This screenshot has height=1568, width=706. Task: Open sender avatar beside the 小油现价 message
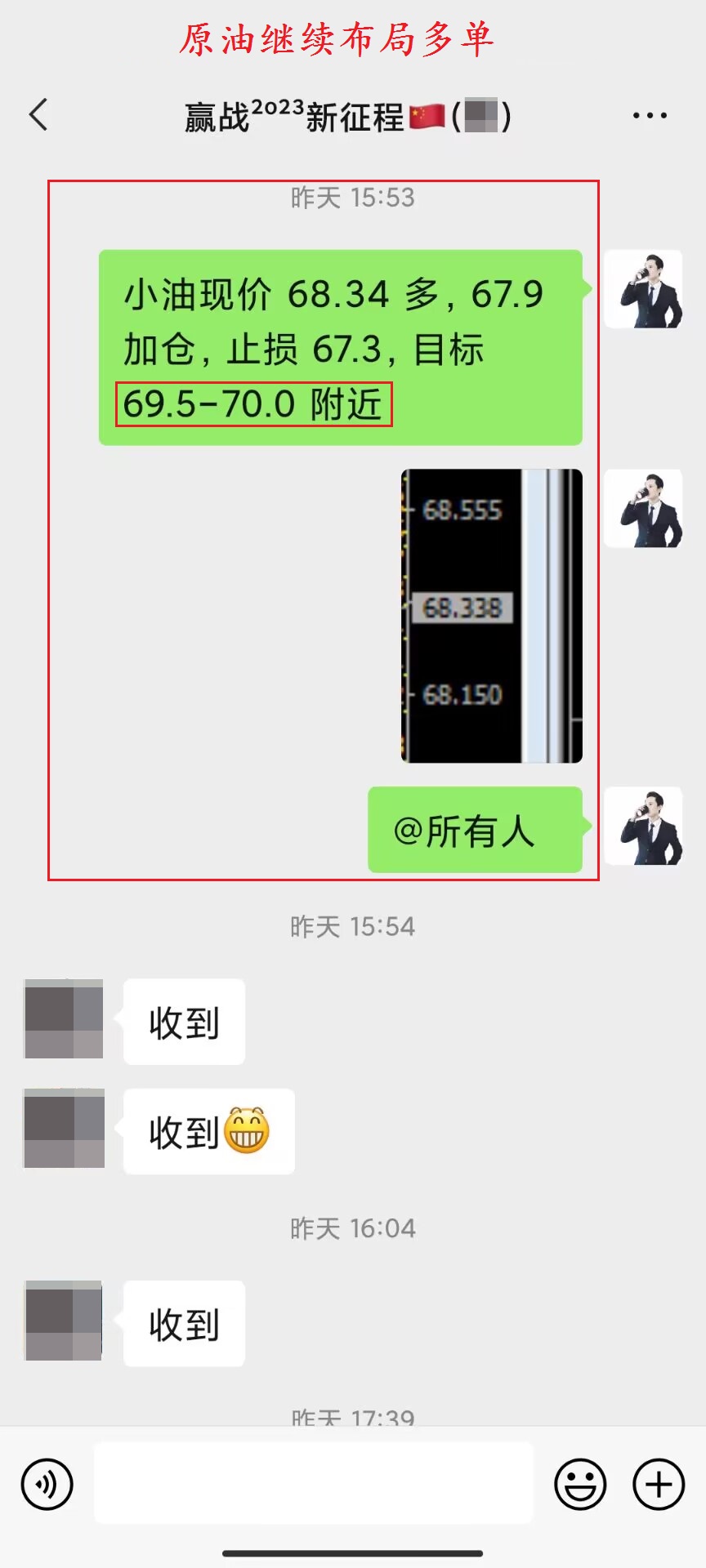(644, 289)
